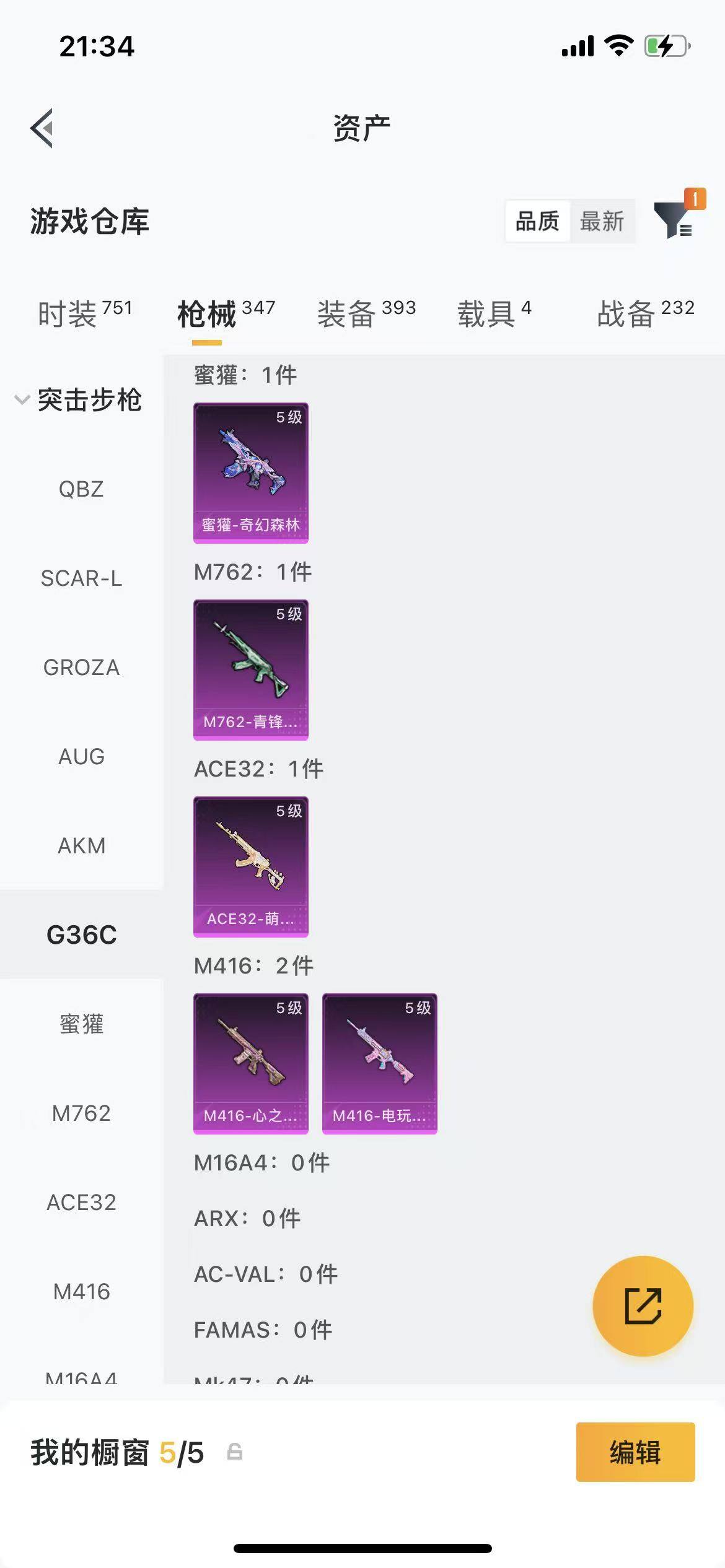
Task: Switch to the 时装 tab
Action: [x=85, y=313]
